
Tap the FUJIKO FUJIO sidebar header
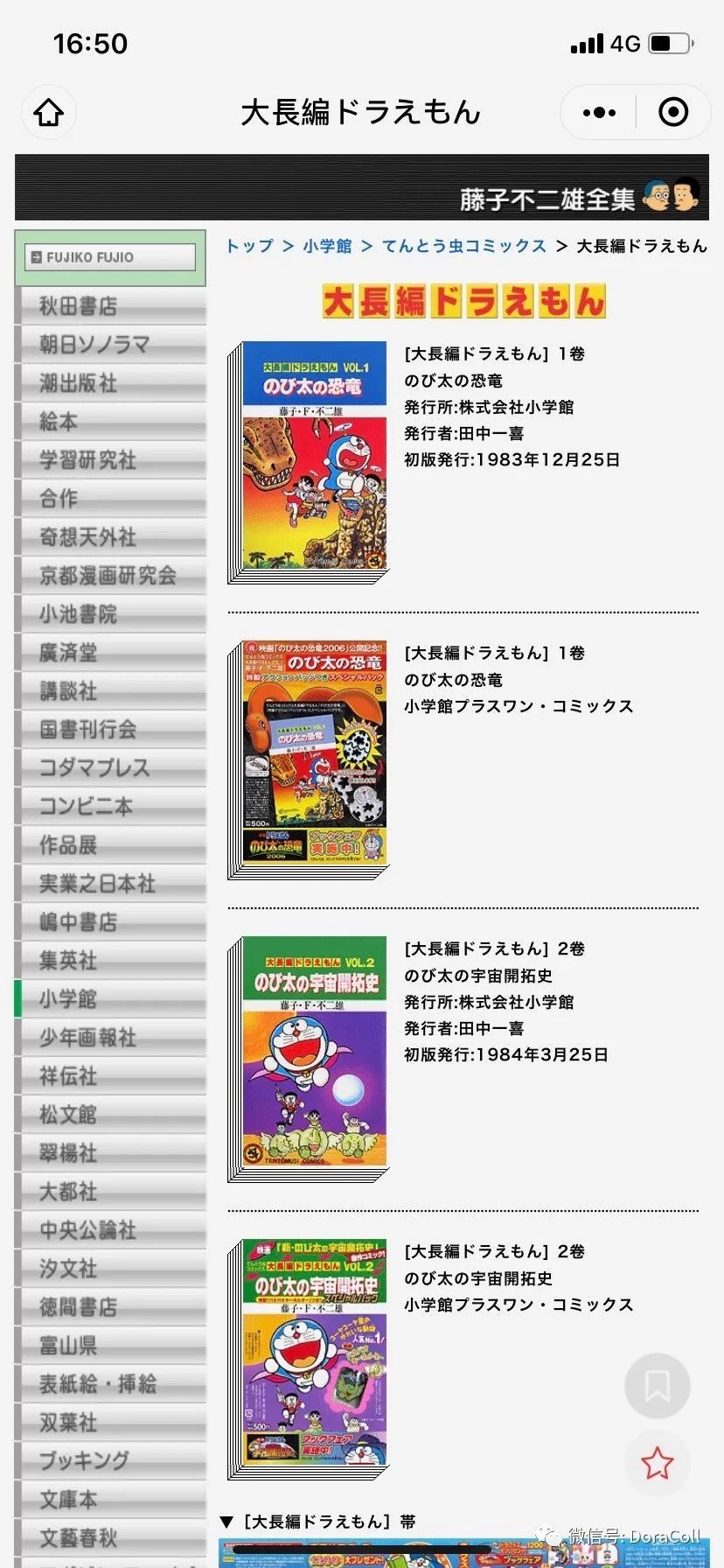tap(110, 257)
